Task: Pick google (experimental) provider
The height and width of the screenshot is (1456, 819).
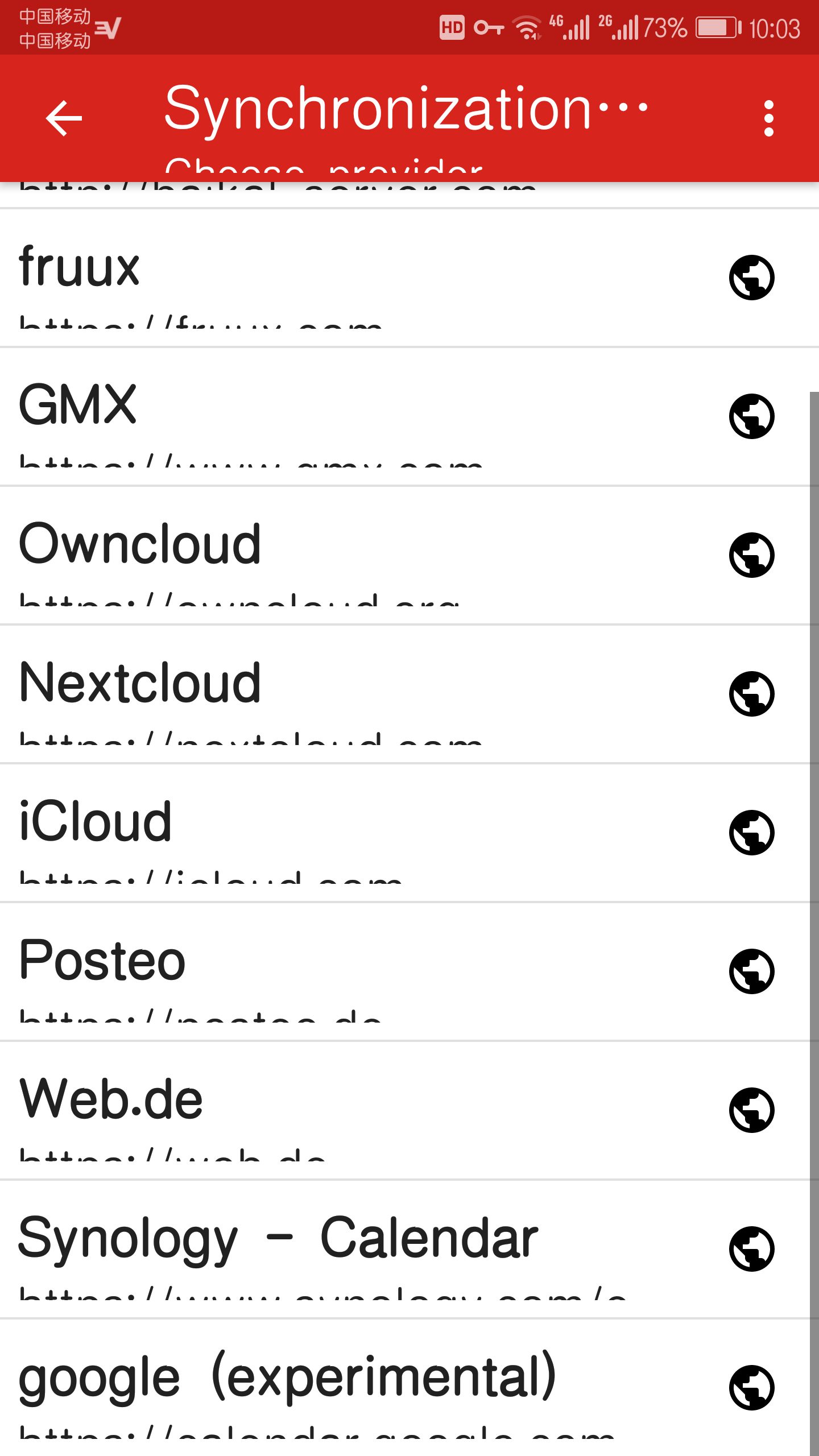Action: [341, 1388]
